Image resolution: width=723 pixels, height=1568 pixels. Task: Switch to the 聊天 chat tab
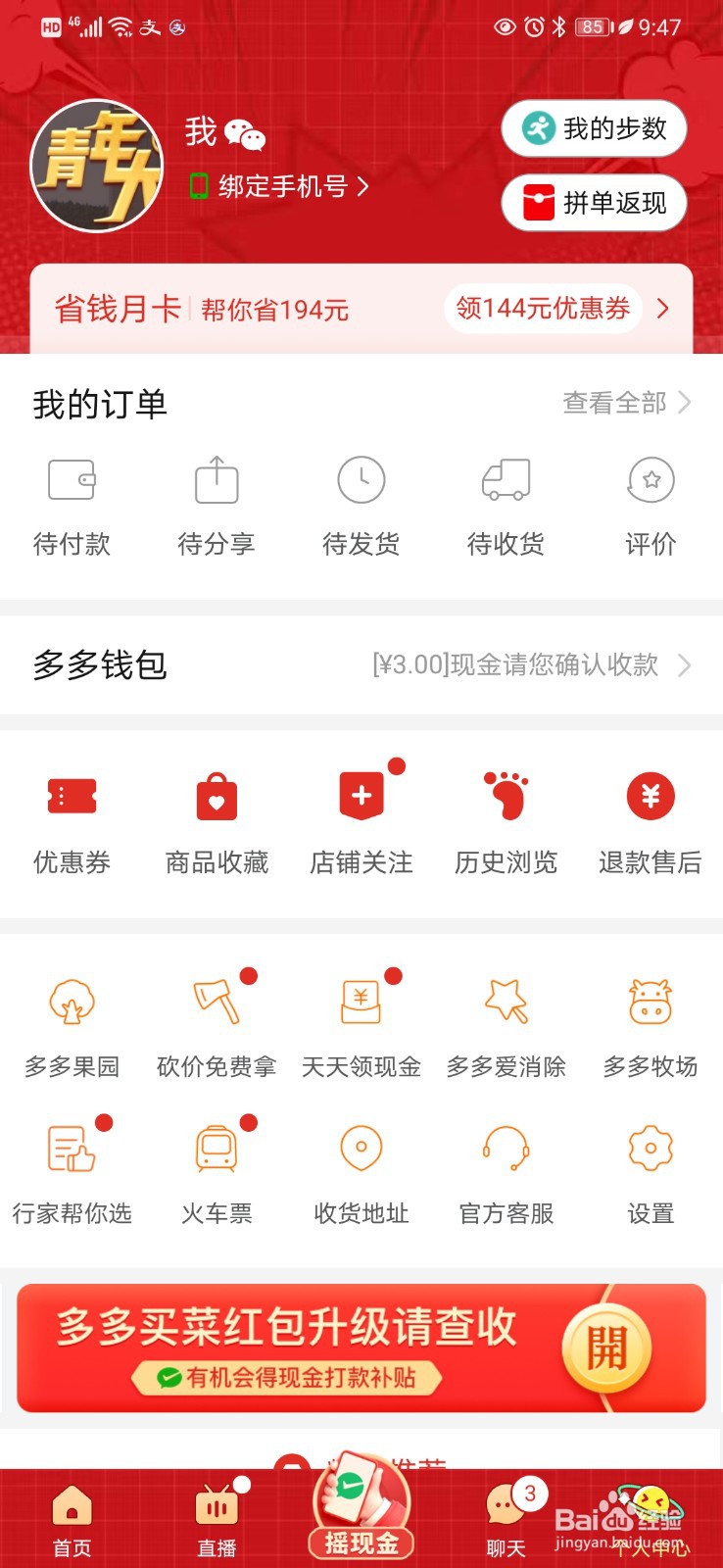(x=506, y=1521)
